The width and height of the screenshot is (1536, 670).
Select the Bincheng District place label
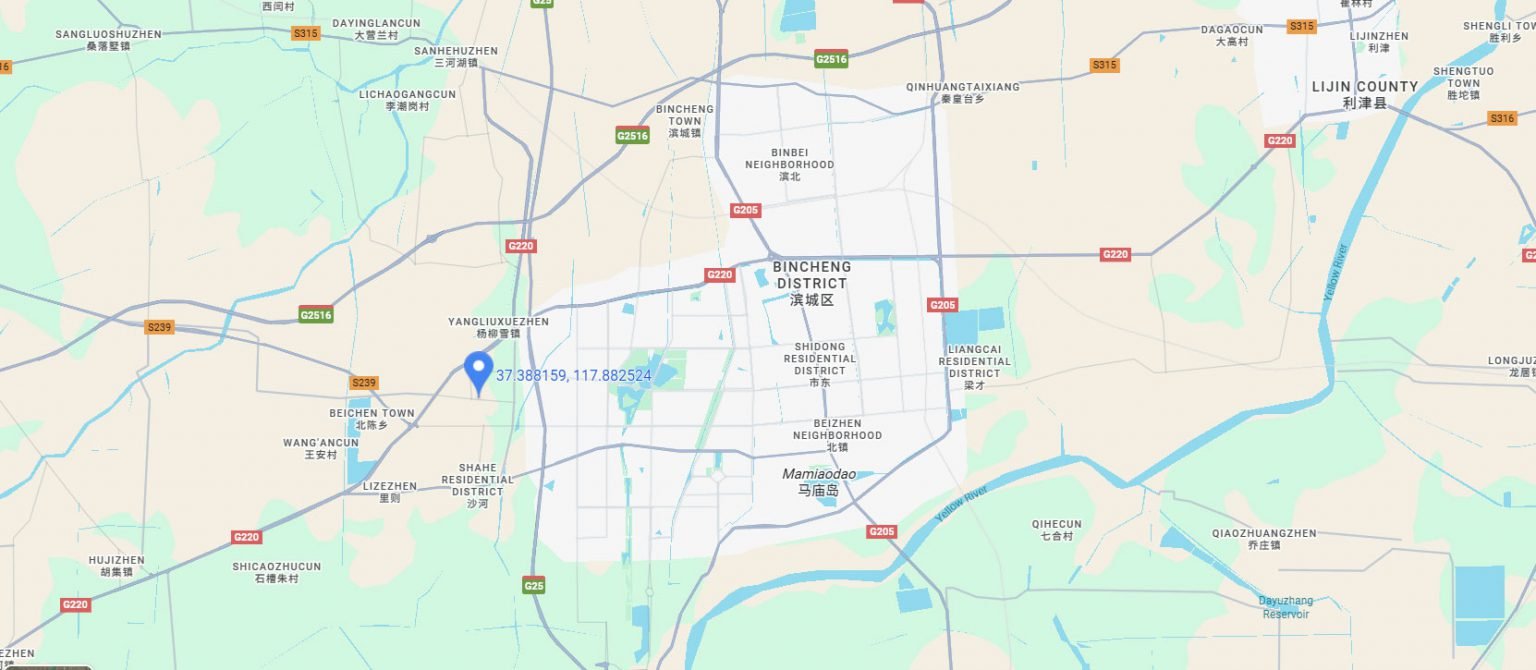[x=812, y=282]
